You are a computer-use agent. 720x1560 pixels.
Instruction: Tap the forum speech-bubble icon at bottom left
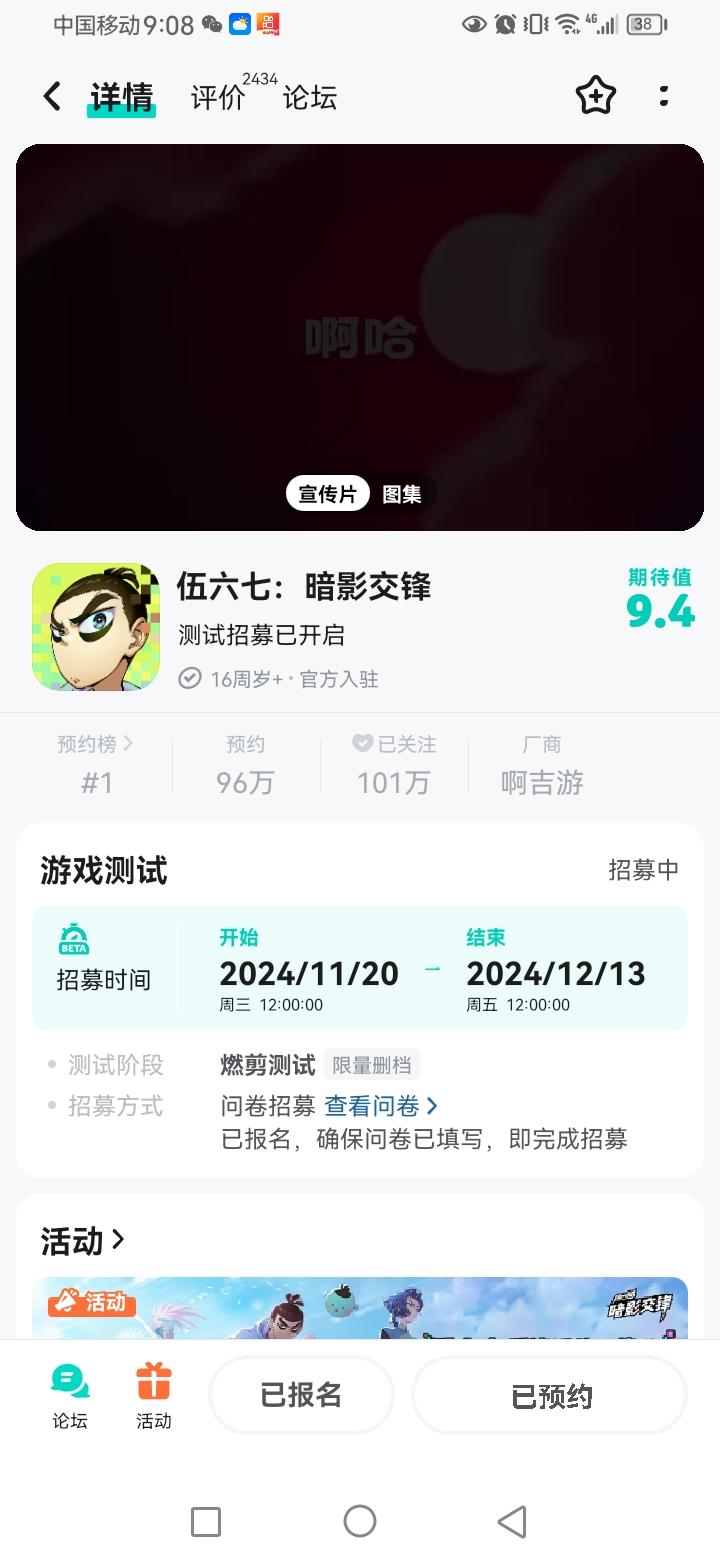pyautogui.click(x=68, y=1382)
